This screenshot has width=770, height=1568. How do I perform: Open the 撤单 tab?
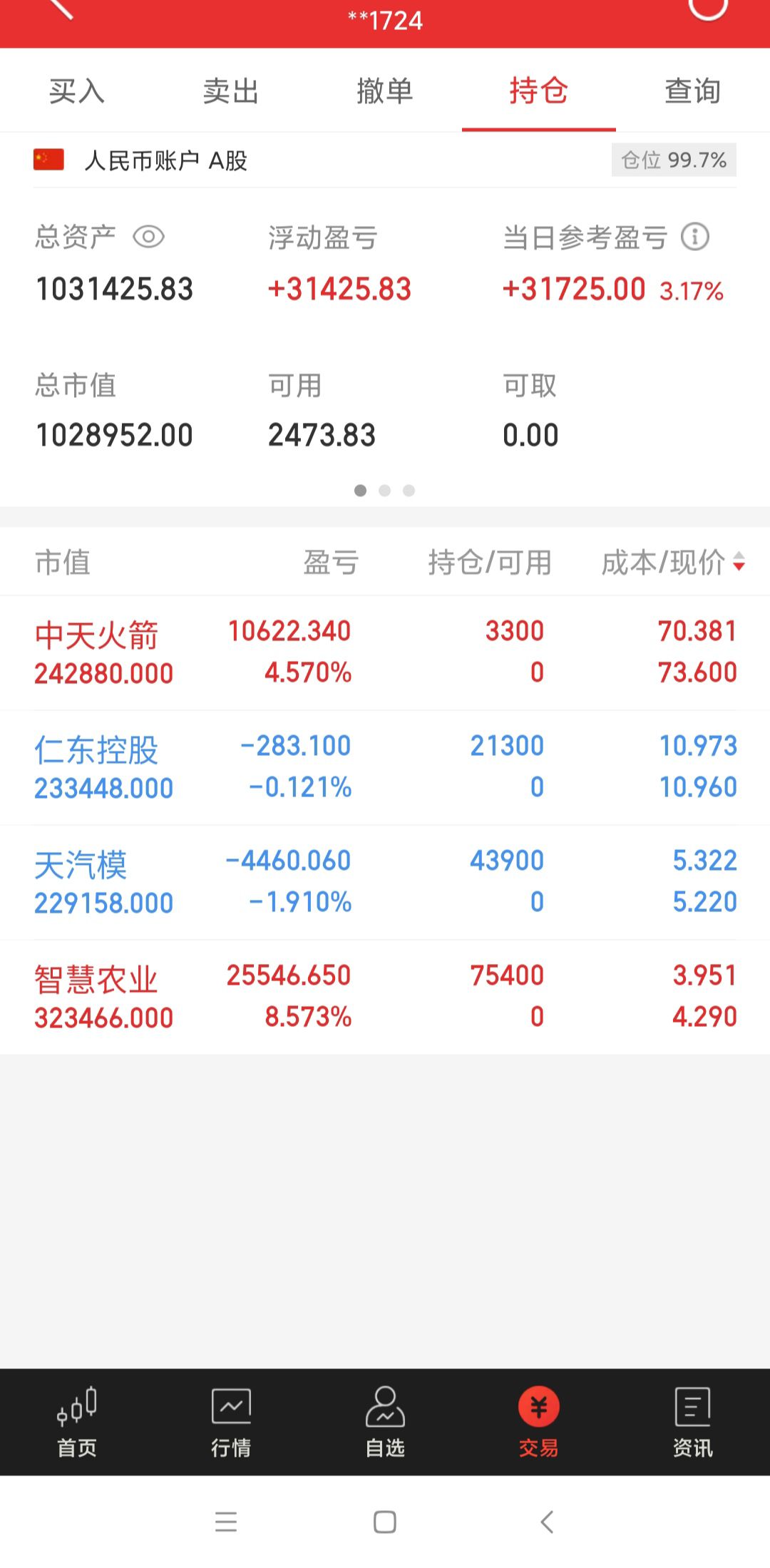pyautogui.click(x=385, y=91)
